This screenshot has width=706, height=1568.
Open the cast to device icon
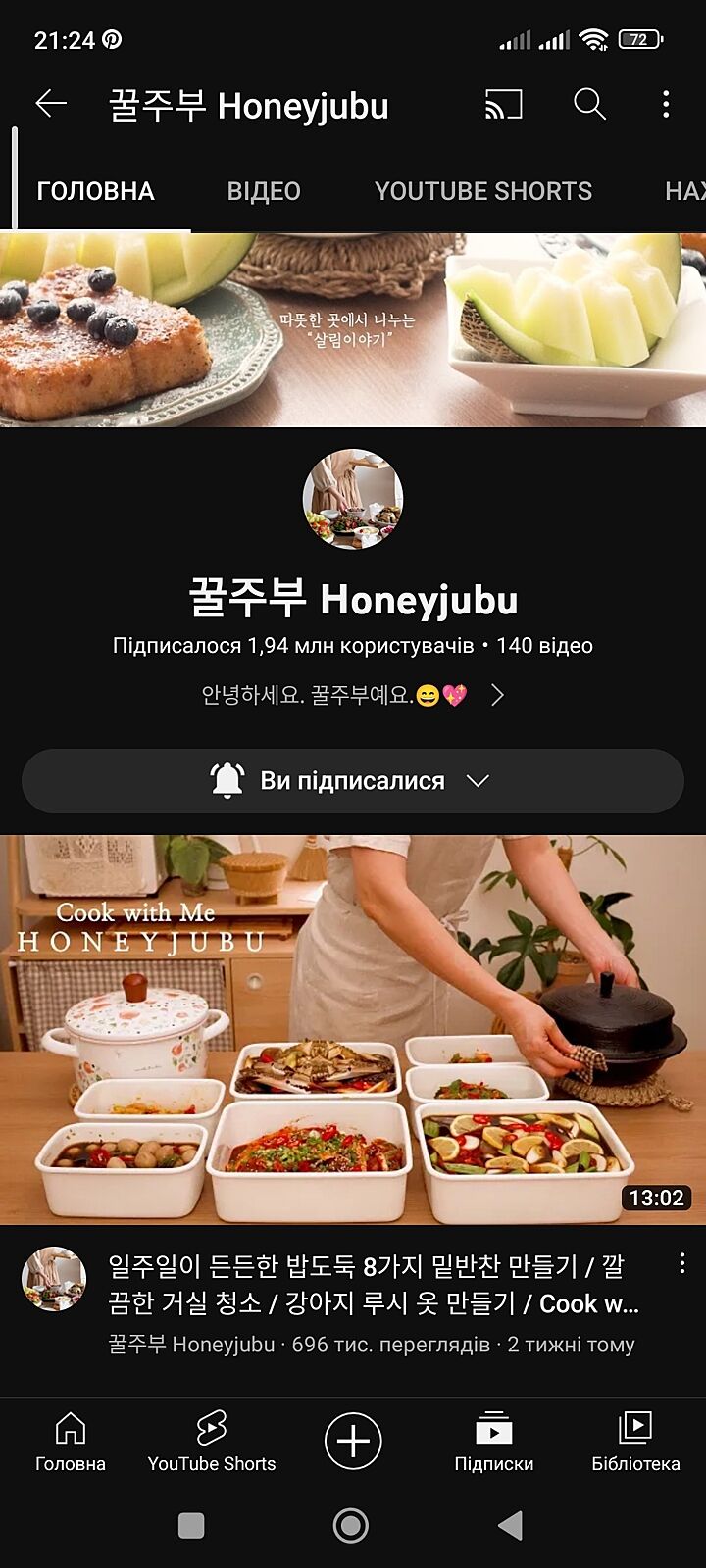[503, 104]
